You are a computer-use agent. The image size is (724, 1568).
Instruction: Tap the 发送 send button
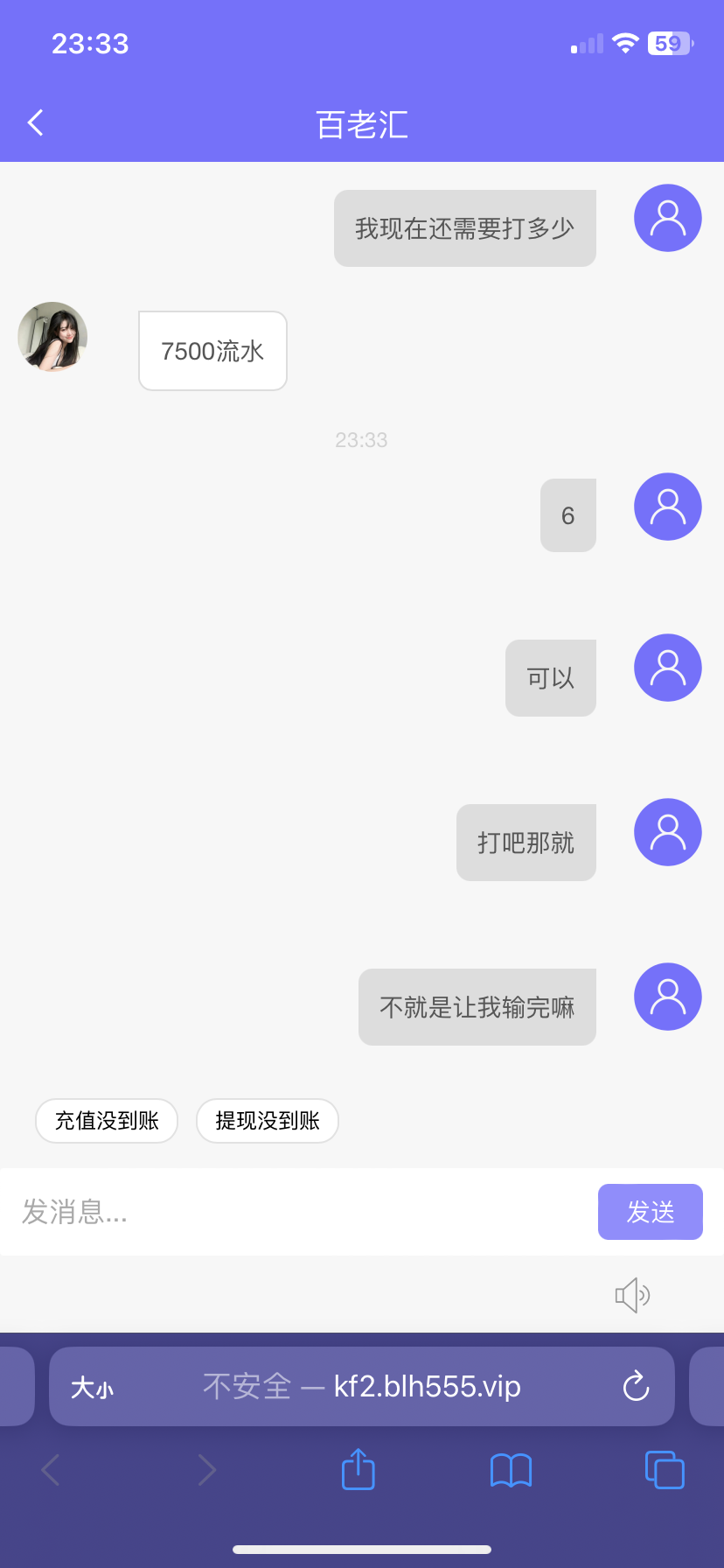click(x=650, y=1212)
